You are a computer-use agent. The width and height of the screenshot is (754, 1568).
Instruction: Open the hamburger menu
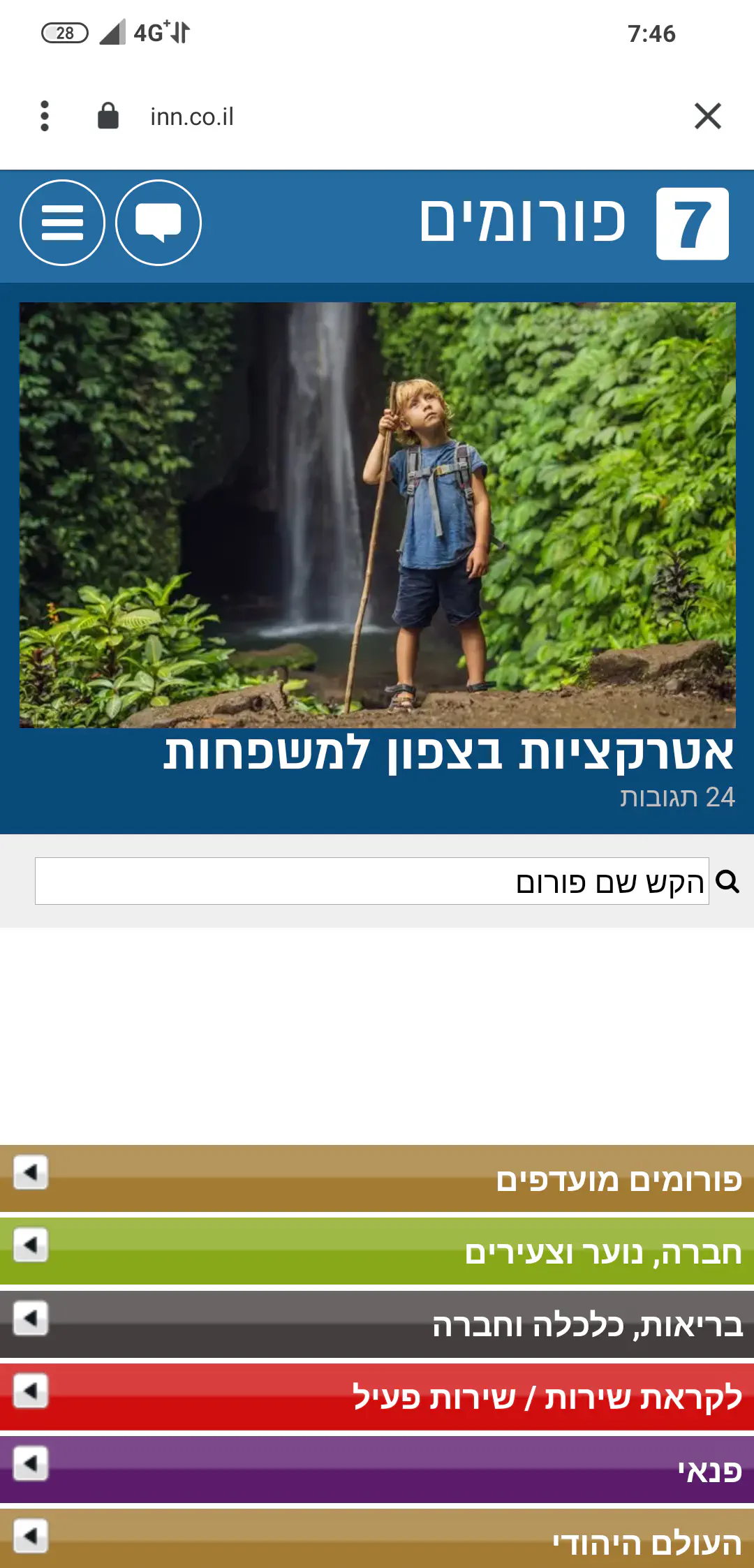62,223
